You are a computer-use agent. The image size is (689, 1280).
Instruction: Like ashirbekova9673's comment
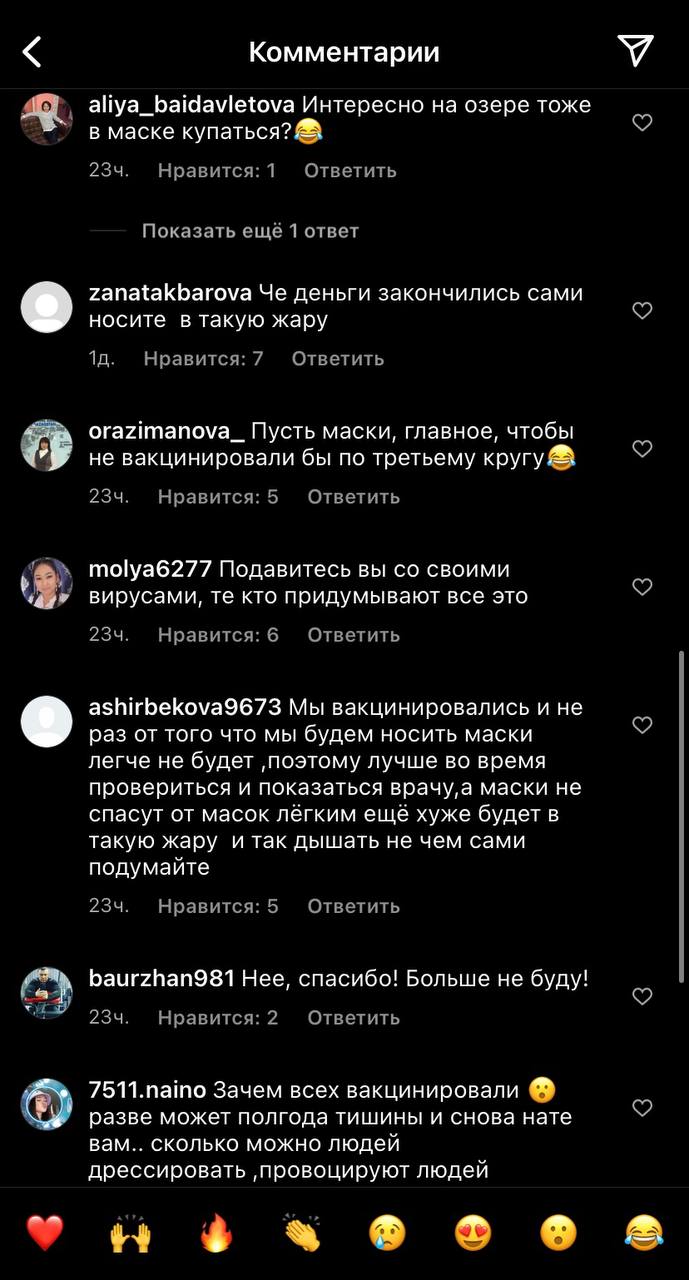click(642, 725)
